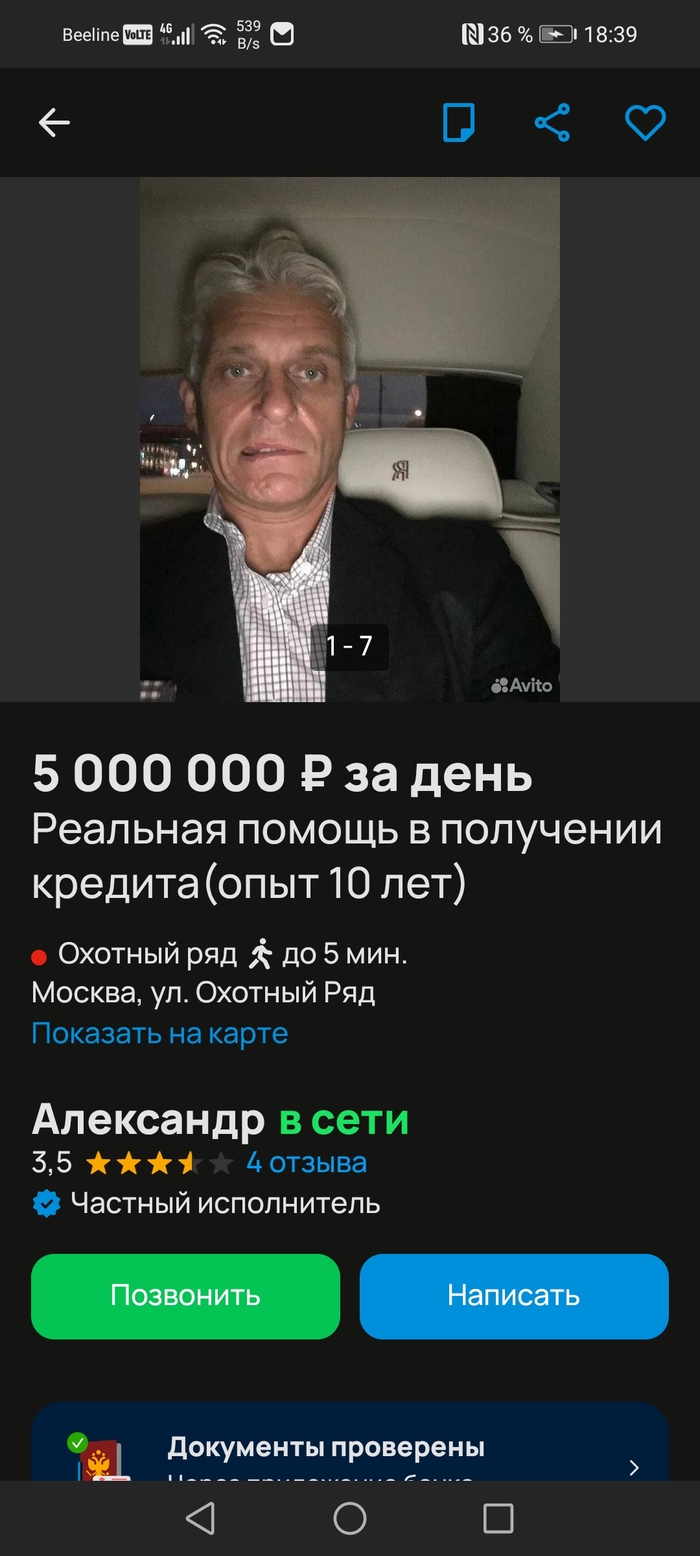700x1556 pixels.
Task: Call the seller via Позвонить
Action: [x=185, y=1295]
